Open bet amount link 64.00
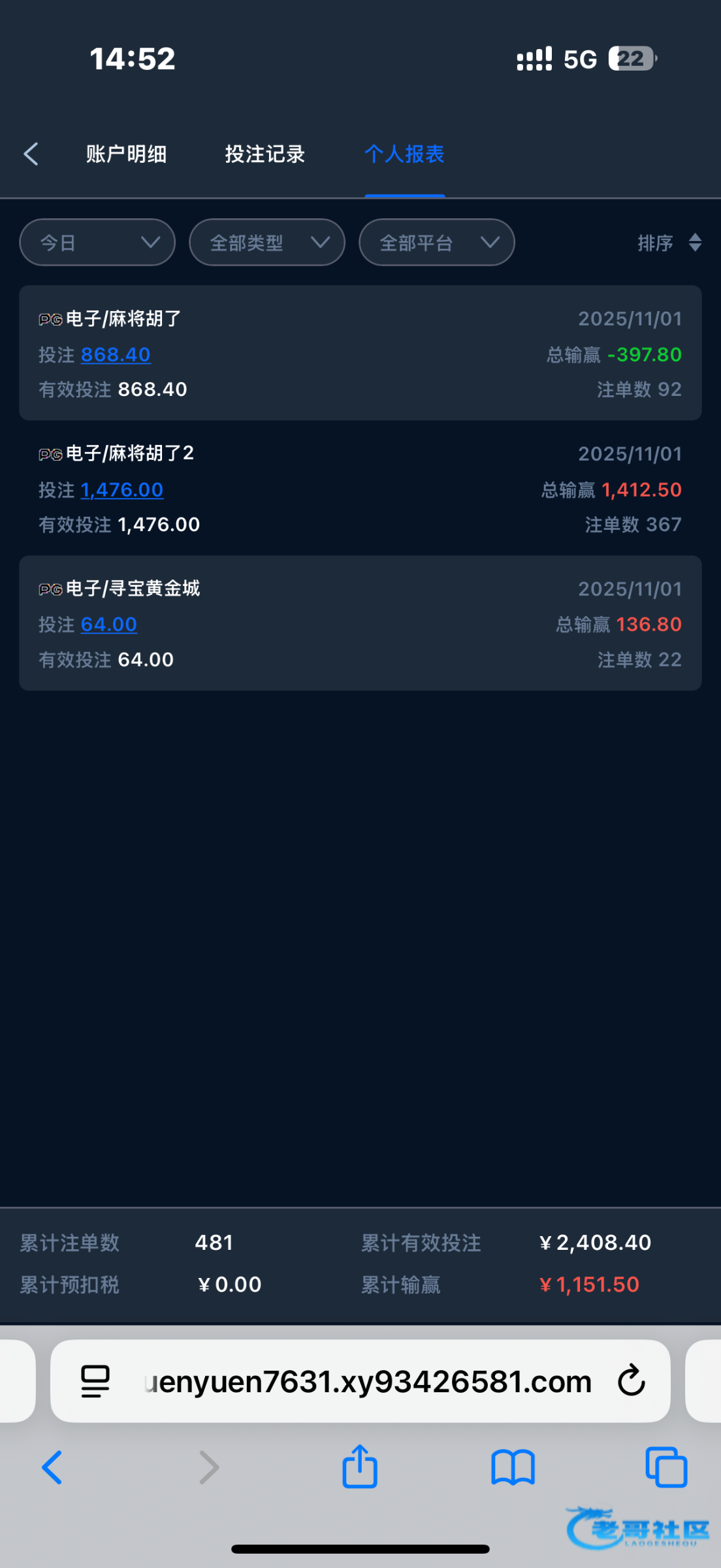 pyautogui.click(x=109, y=625)
